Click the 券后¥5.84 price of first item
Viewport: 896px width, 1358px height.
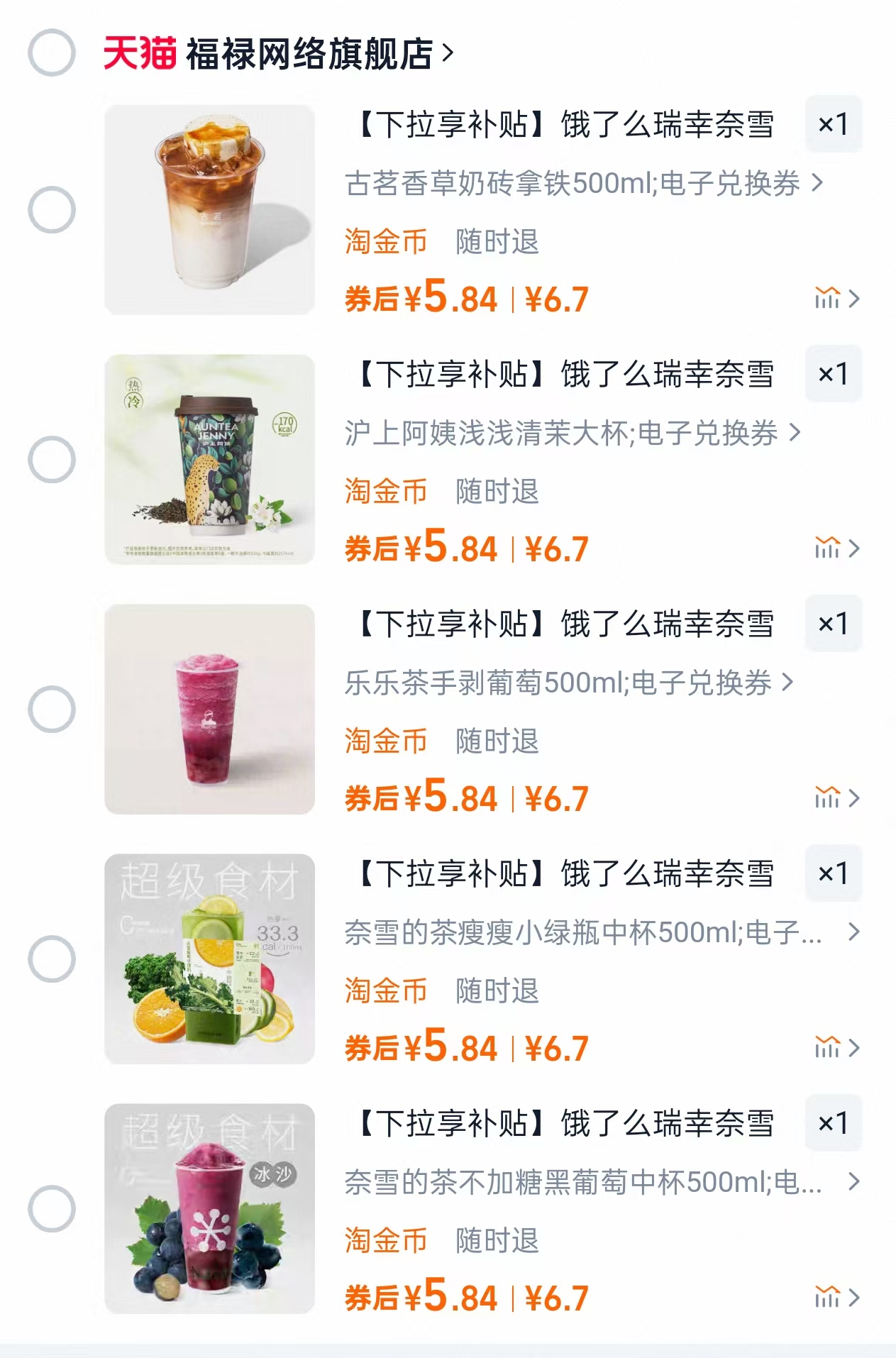click(x=419, y=298)
